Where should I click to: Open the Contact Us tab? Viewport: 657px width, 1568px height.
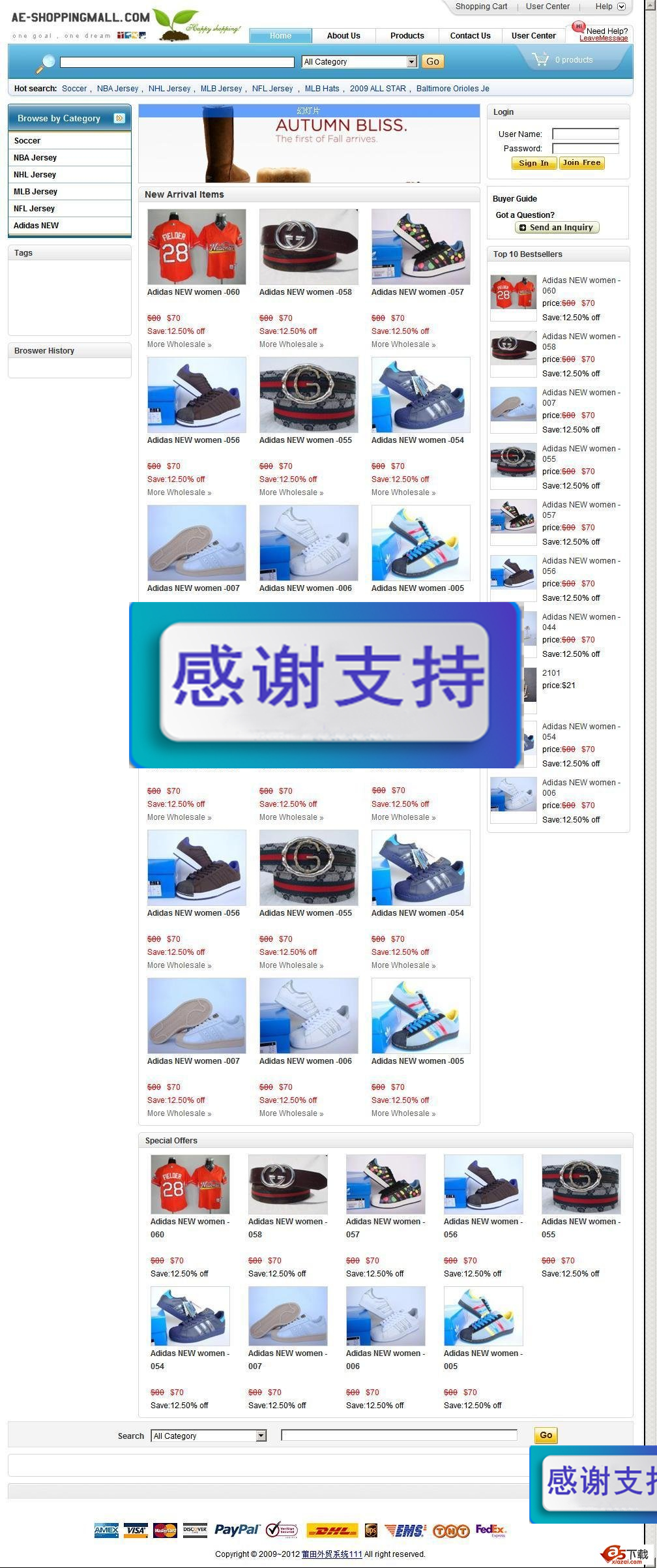pos(470,36)
